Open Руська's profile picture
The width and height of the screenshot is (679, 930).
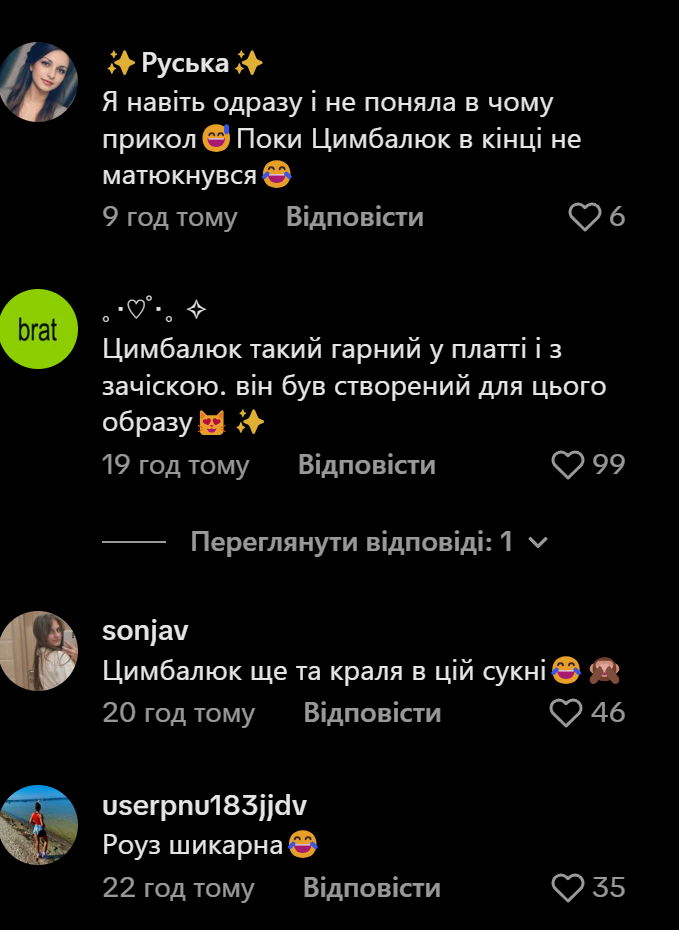click(38, 82)
